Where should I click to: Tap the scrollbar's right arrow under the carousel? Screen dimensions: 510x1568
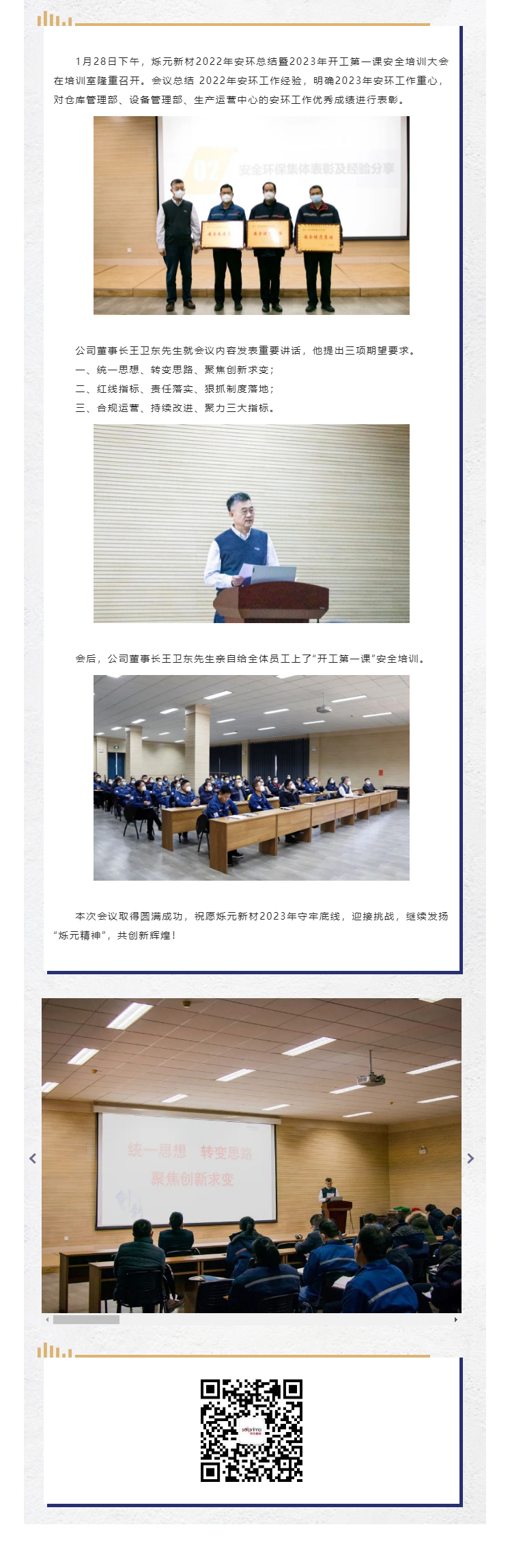coord(455,1319)
